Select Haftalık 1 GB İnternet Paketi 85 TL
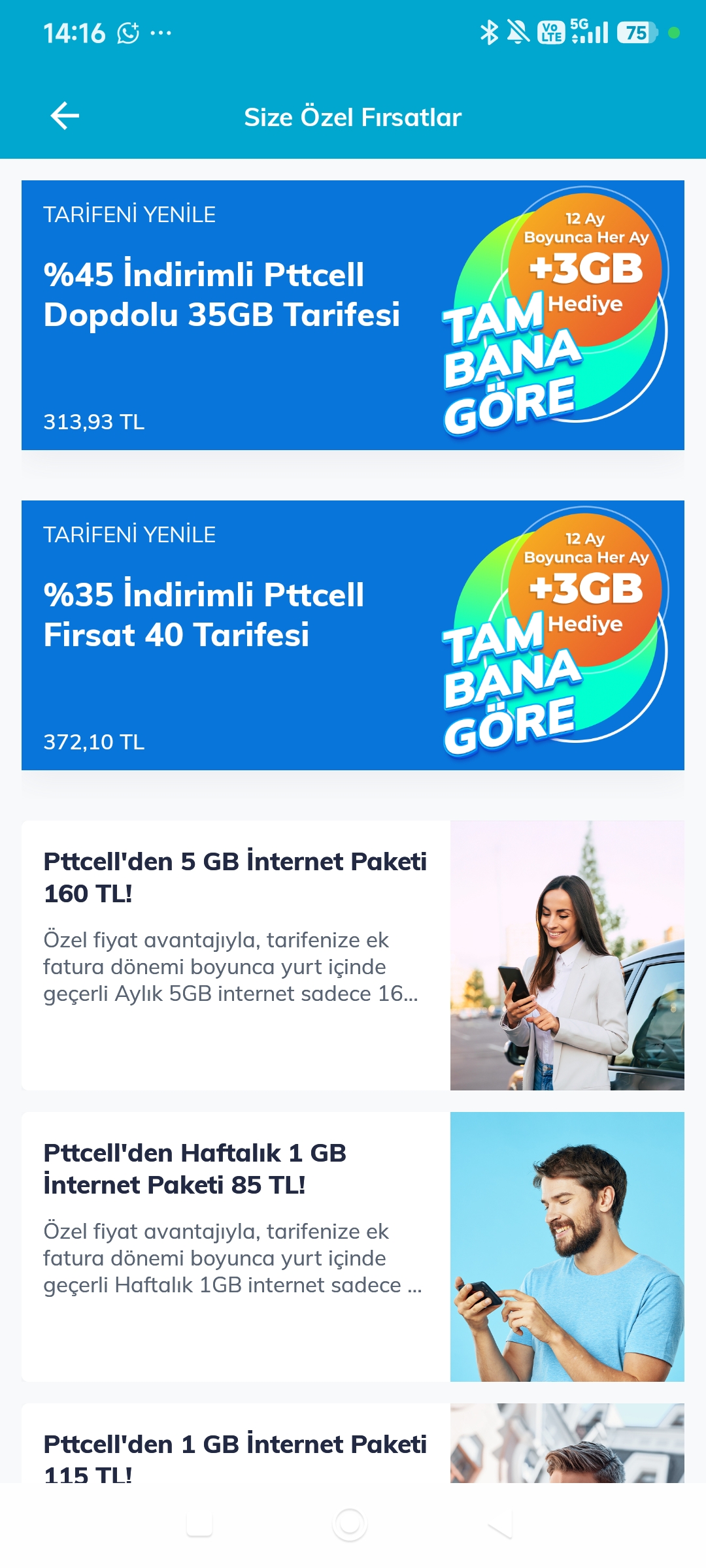Viewport: 706px width, 1568px height. click(x=353, y=1247)
